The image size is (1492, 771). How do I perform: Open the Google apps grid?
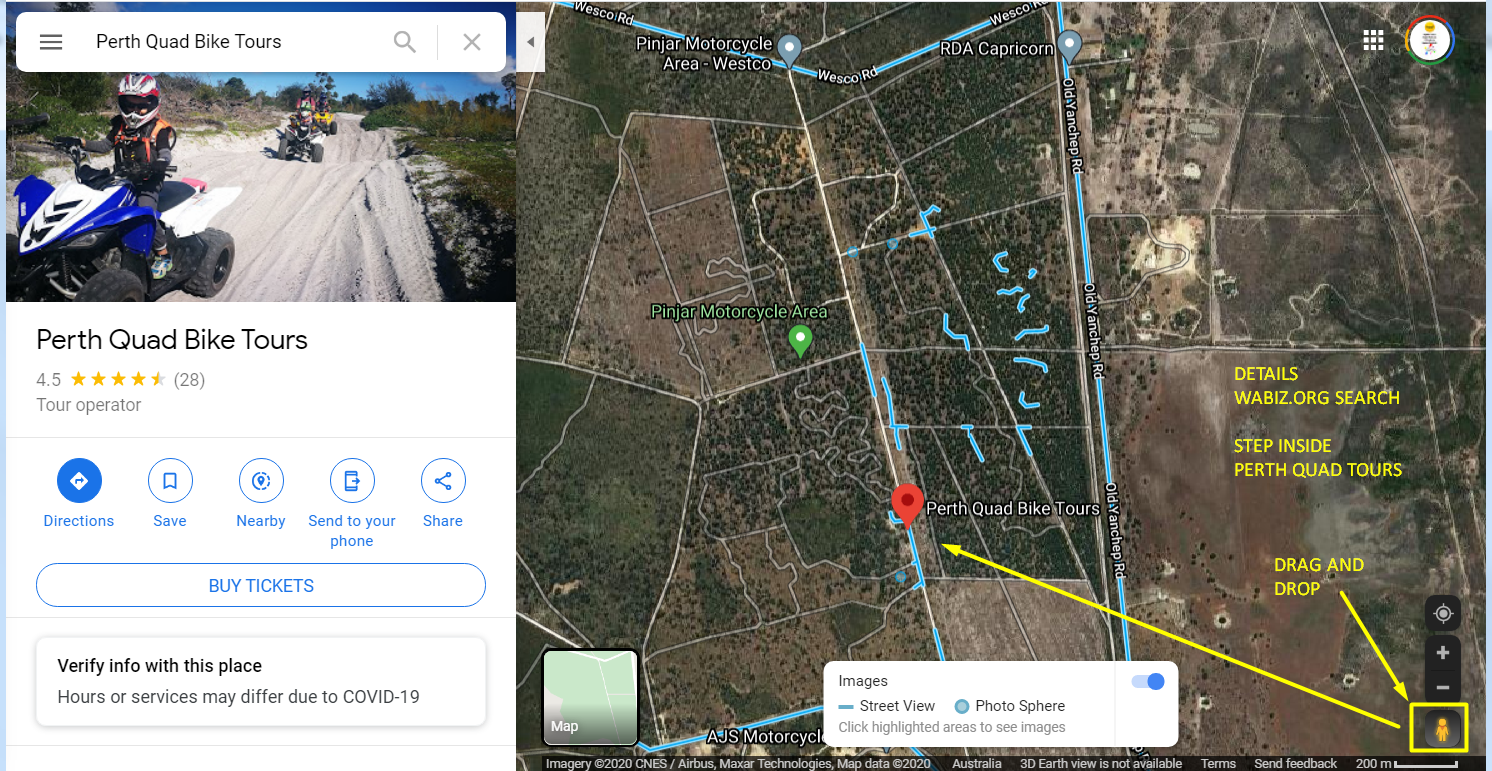point(1373,40)
